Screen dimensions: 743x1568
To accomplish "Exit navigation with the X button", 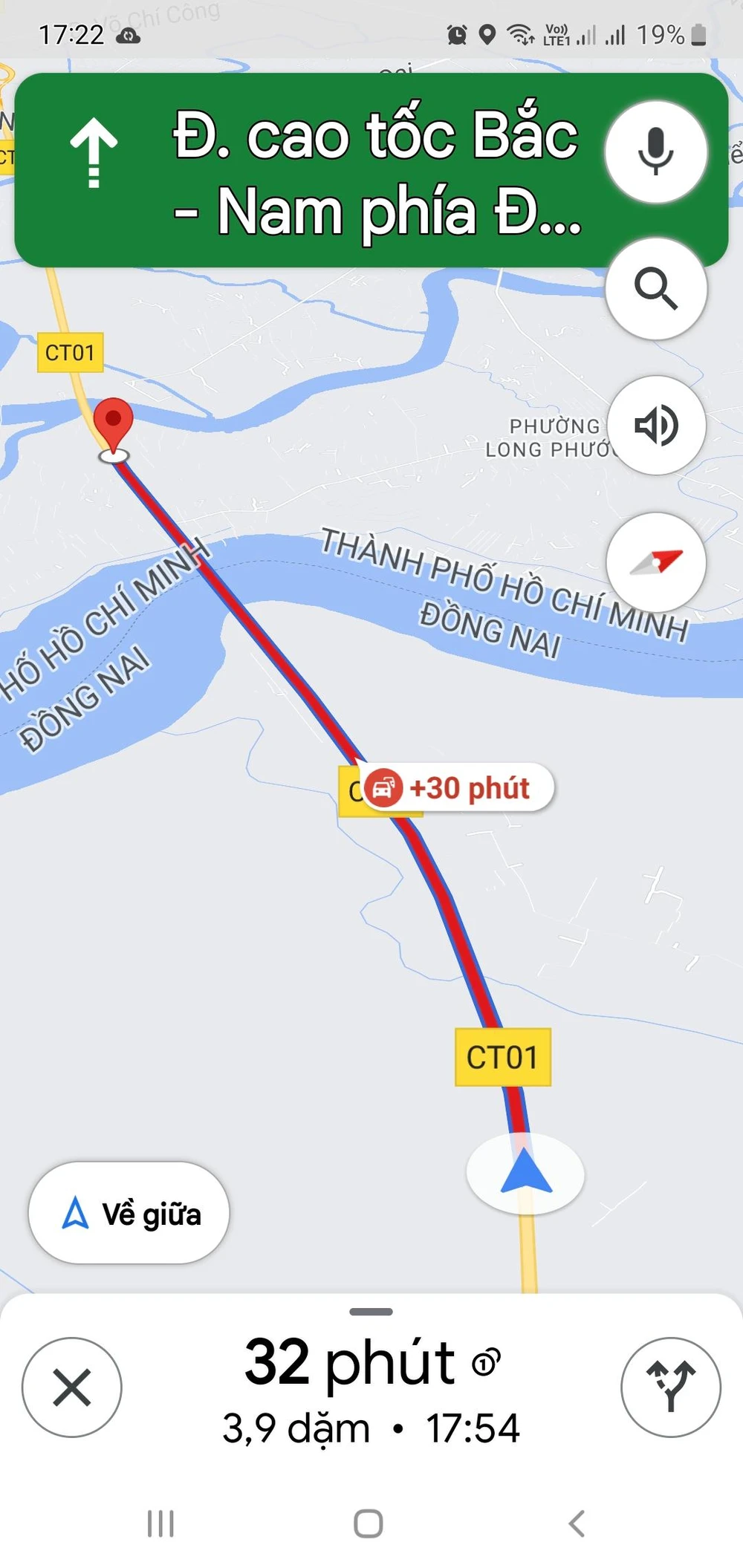I will point(72,1388).
